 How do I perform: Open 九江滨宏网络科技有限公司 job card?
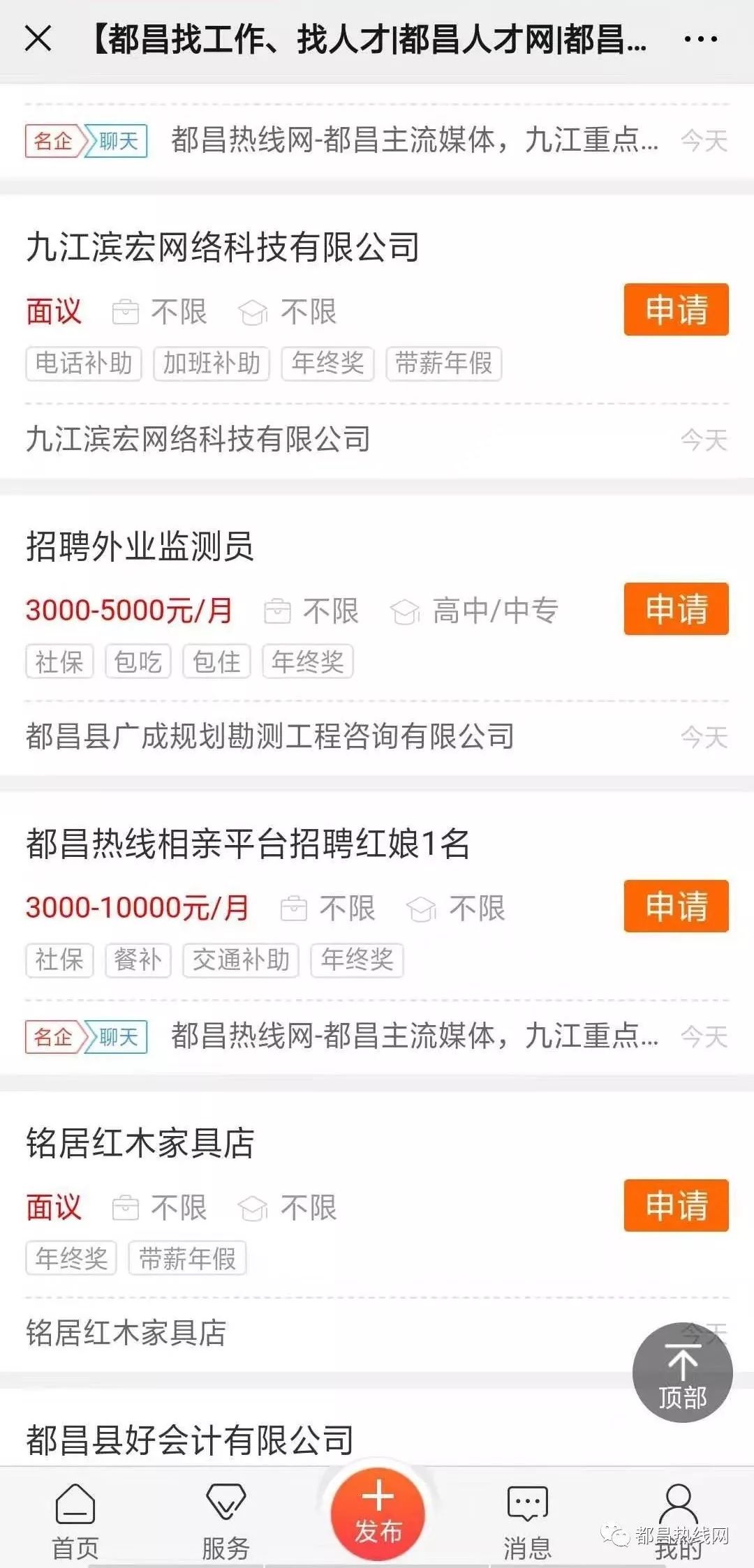click(x=223, y=247)
